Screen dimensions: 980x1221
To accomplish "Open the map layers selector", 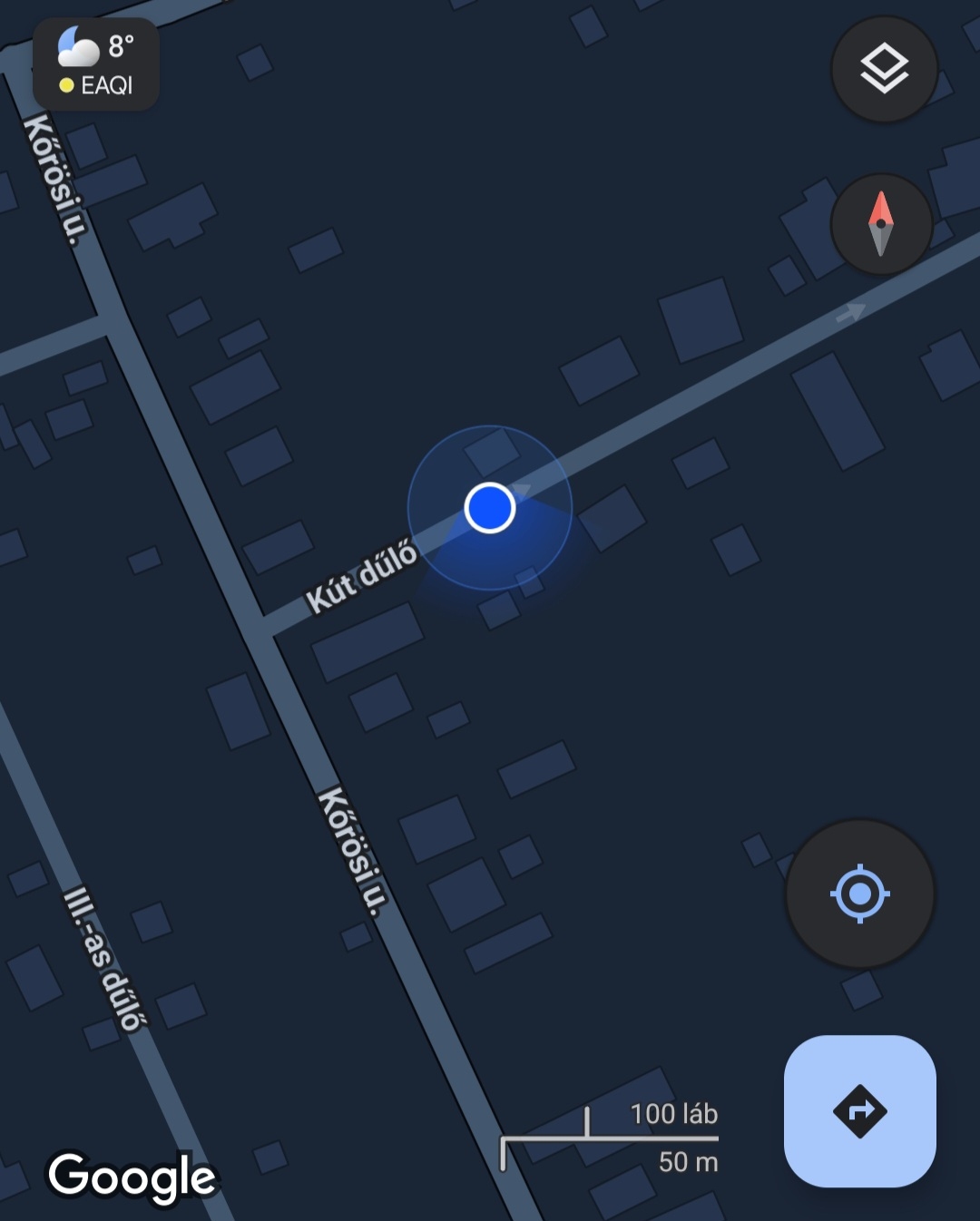I will pos(884,69).
